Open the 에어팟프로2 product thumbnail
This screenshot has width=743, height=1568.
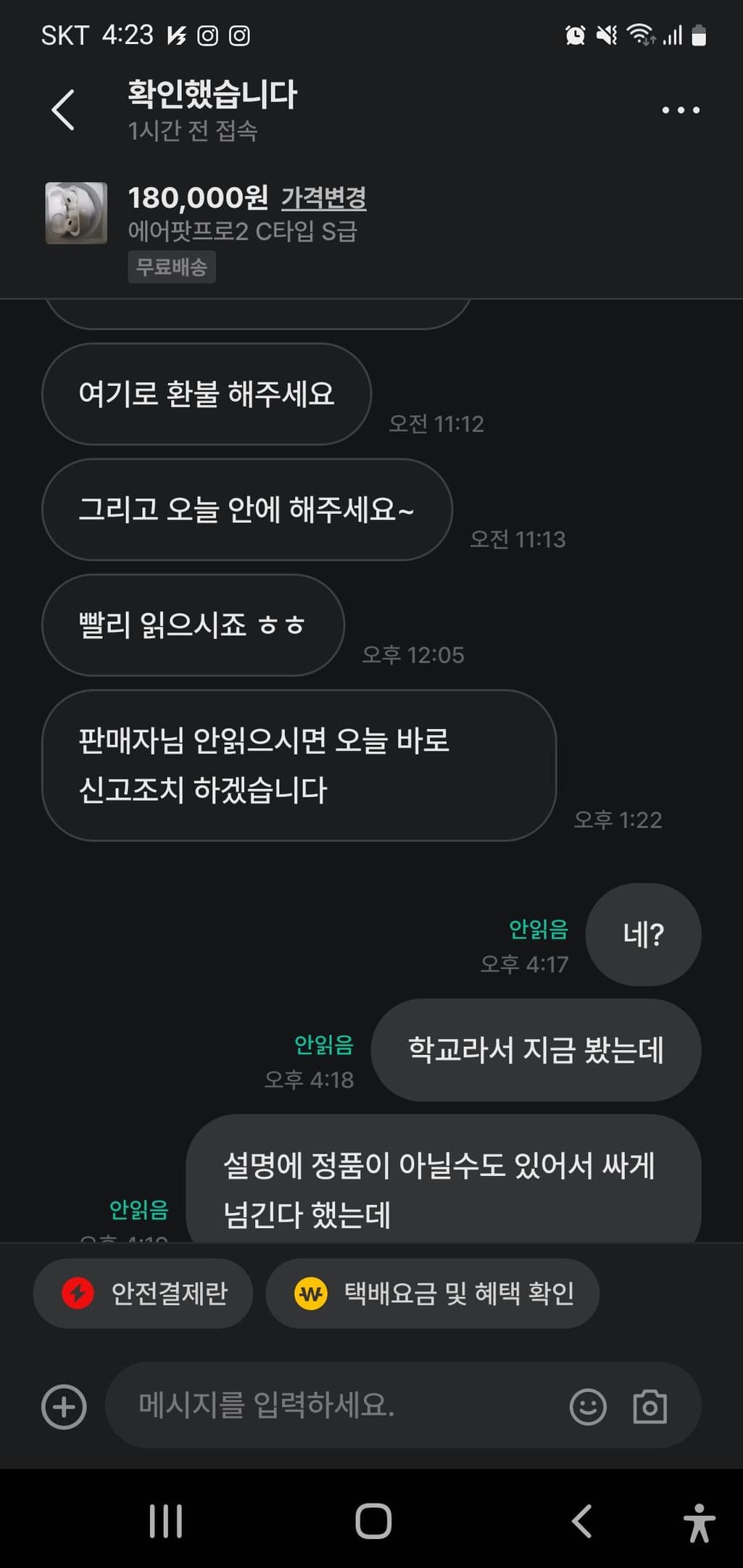coord(76,213)
